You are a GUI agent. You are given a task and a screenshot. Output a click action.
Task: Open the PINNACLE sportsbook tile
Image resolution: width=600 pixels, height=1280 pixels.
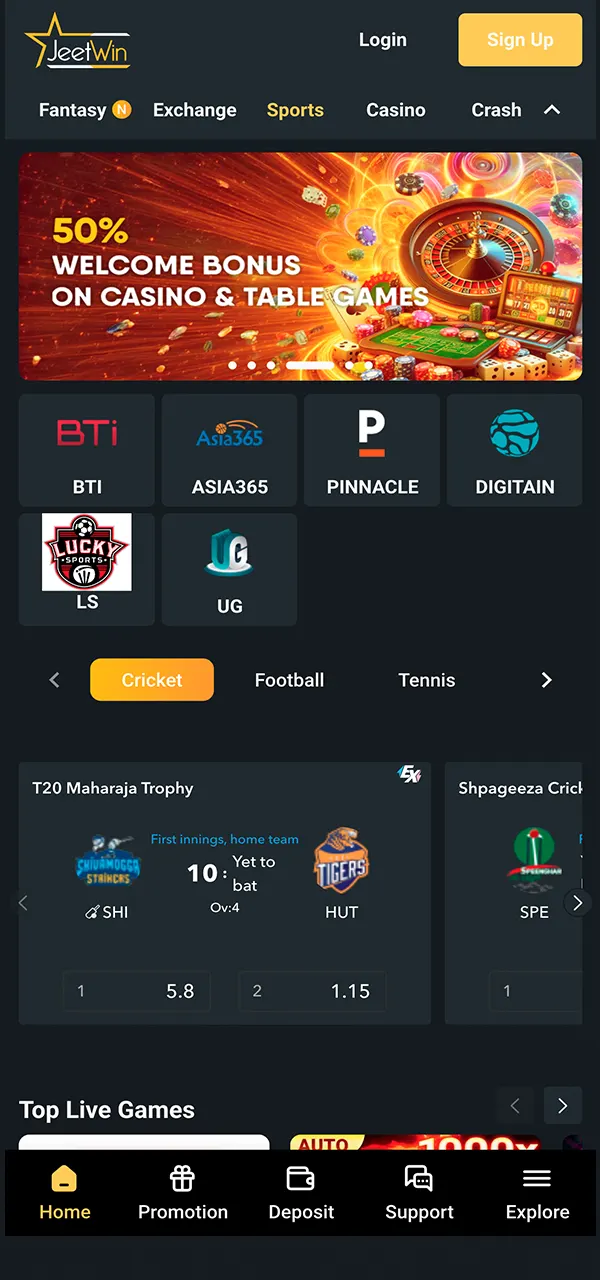coord(372,449)
